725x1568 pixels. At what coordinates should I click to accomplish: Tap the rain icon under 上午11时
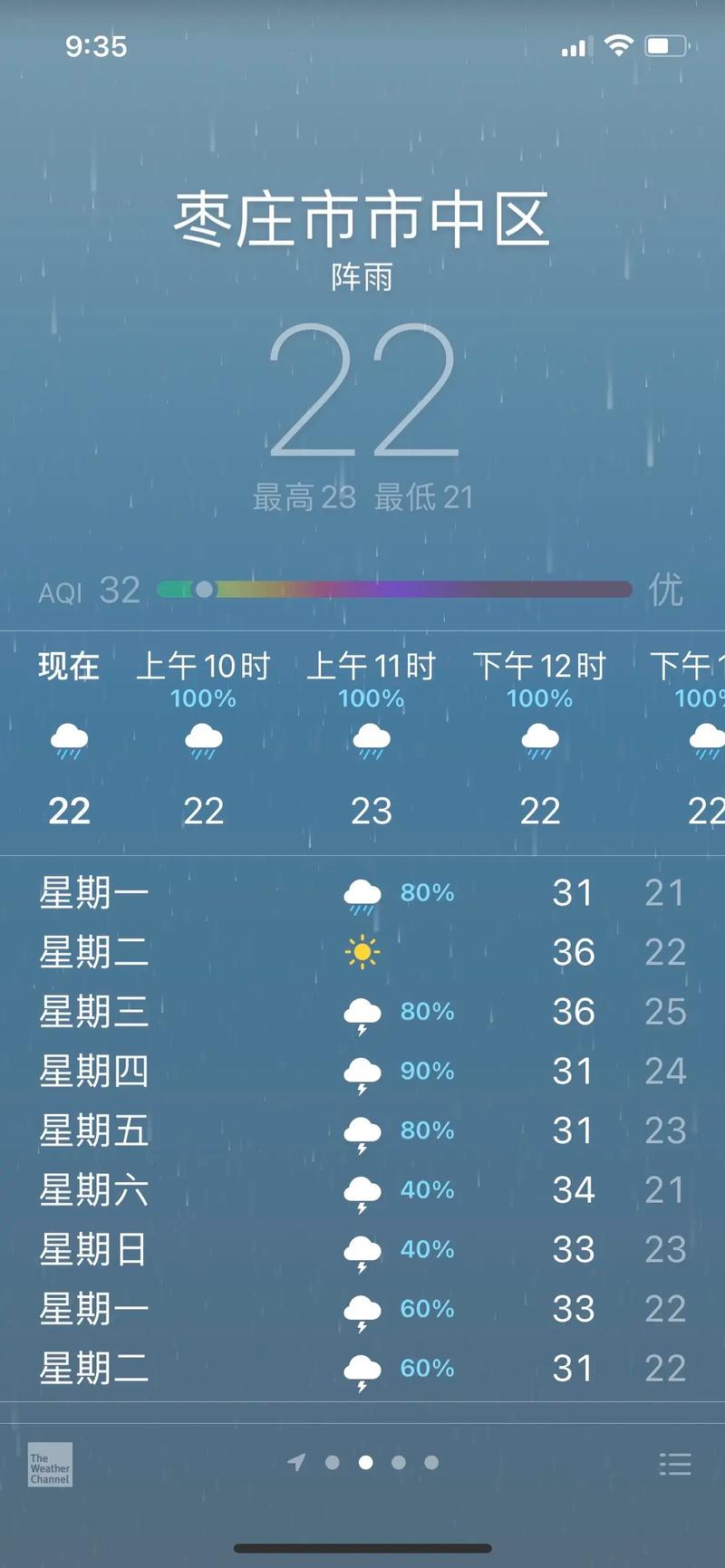[371, 738]
